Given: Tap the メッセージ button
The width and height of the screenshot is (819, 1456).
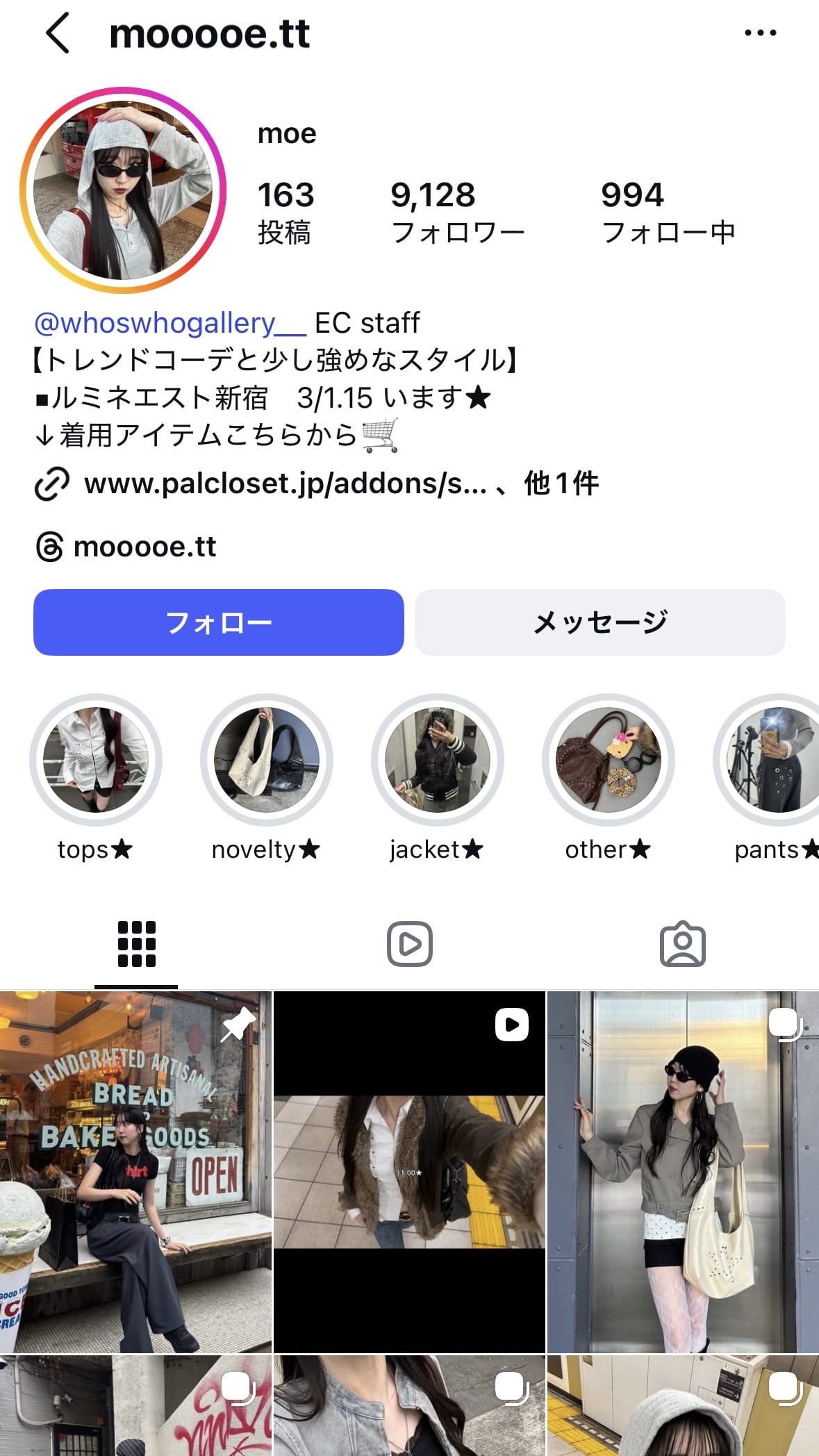Looking at the screenshot, I should [600, 622].
